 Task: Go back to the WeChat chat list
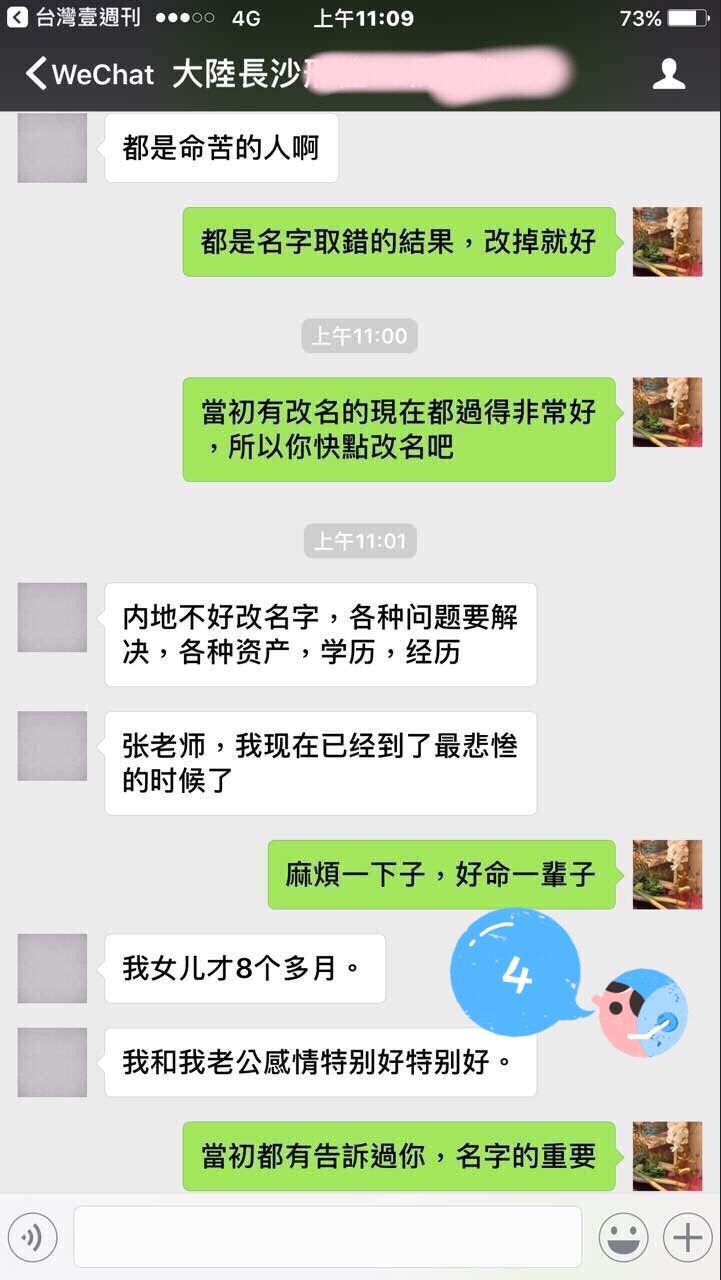[x=88, y=74]
